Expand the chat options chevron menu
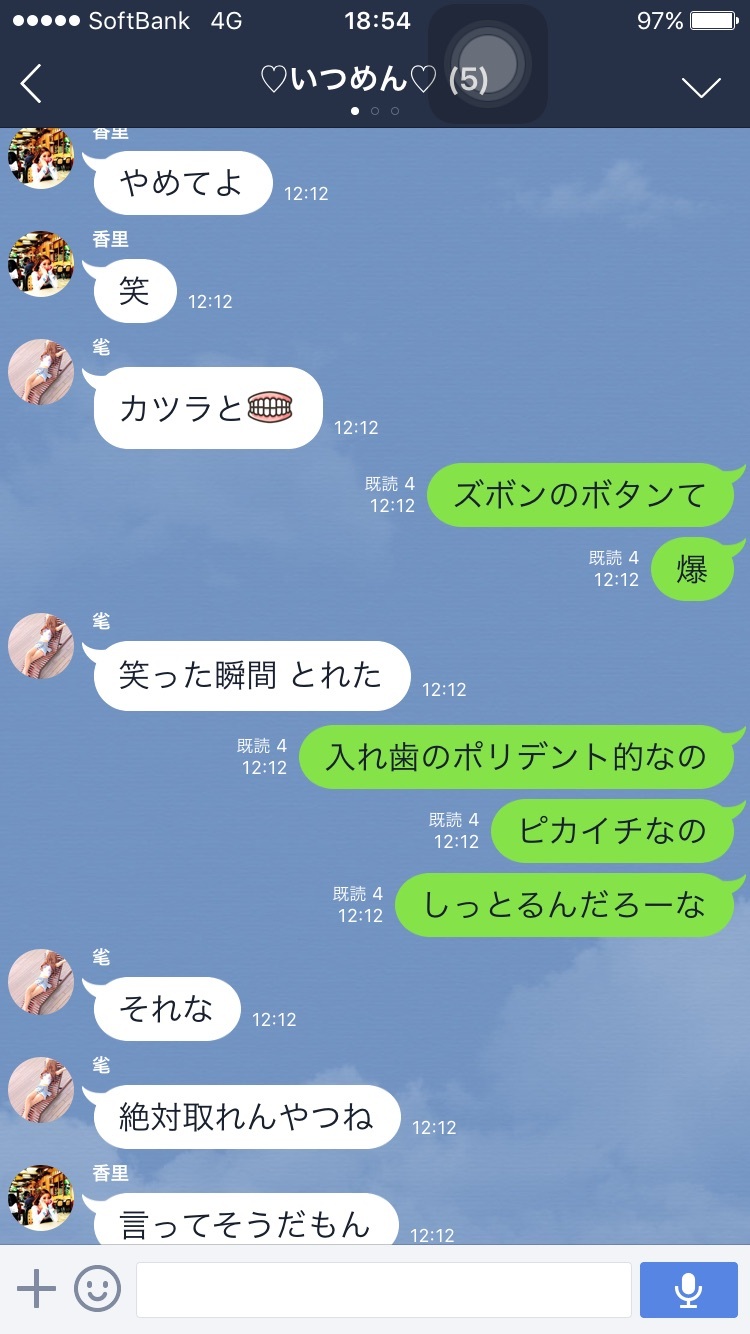Image resolution: width=750 pixels, height=1334 pixels. pos(701,86)
